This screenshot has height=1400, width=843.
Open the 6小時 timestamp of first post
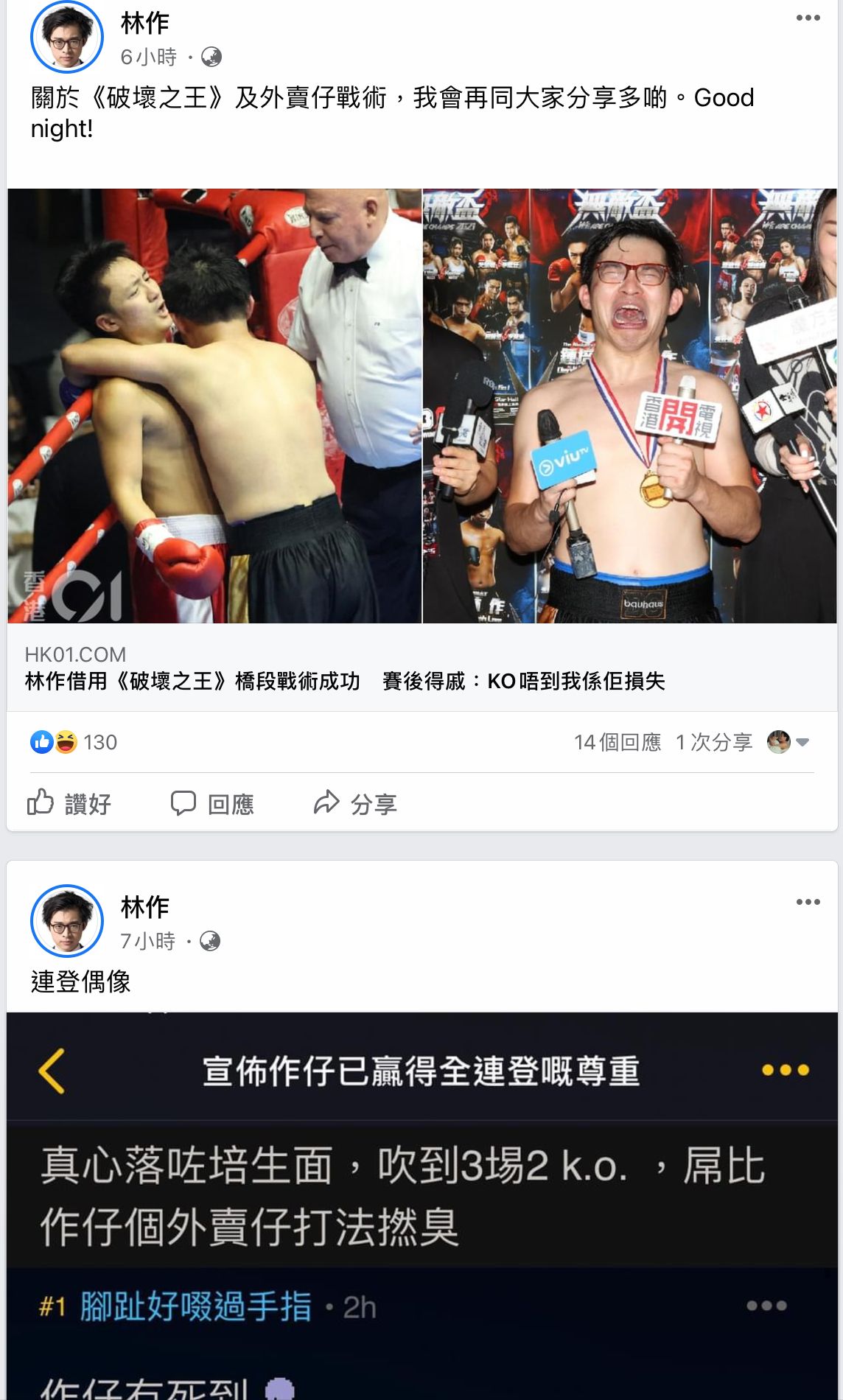(x=149, y=57)
